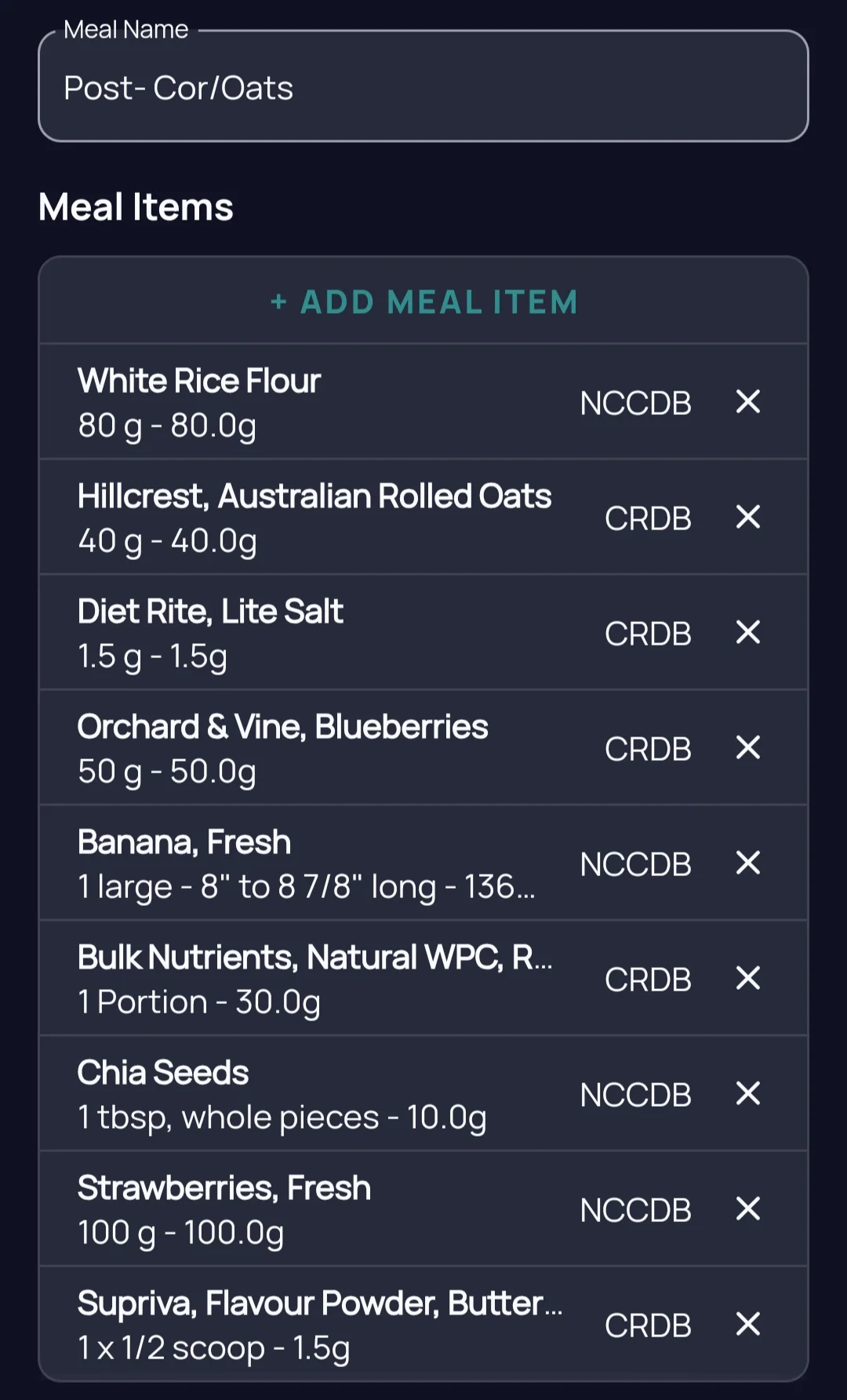Viewport: 847px width, 1400px height.
Task: Delete Orchard & Vine Blueberries item
Action: tap(748, 747)
